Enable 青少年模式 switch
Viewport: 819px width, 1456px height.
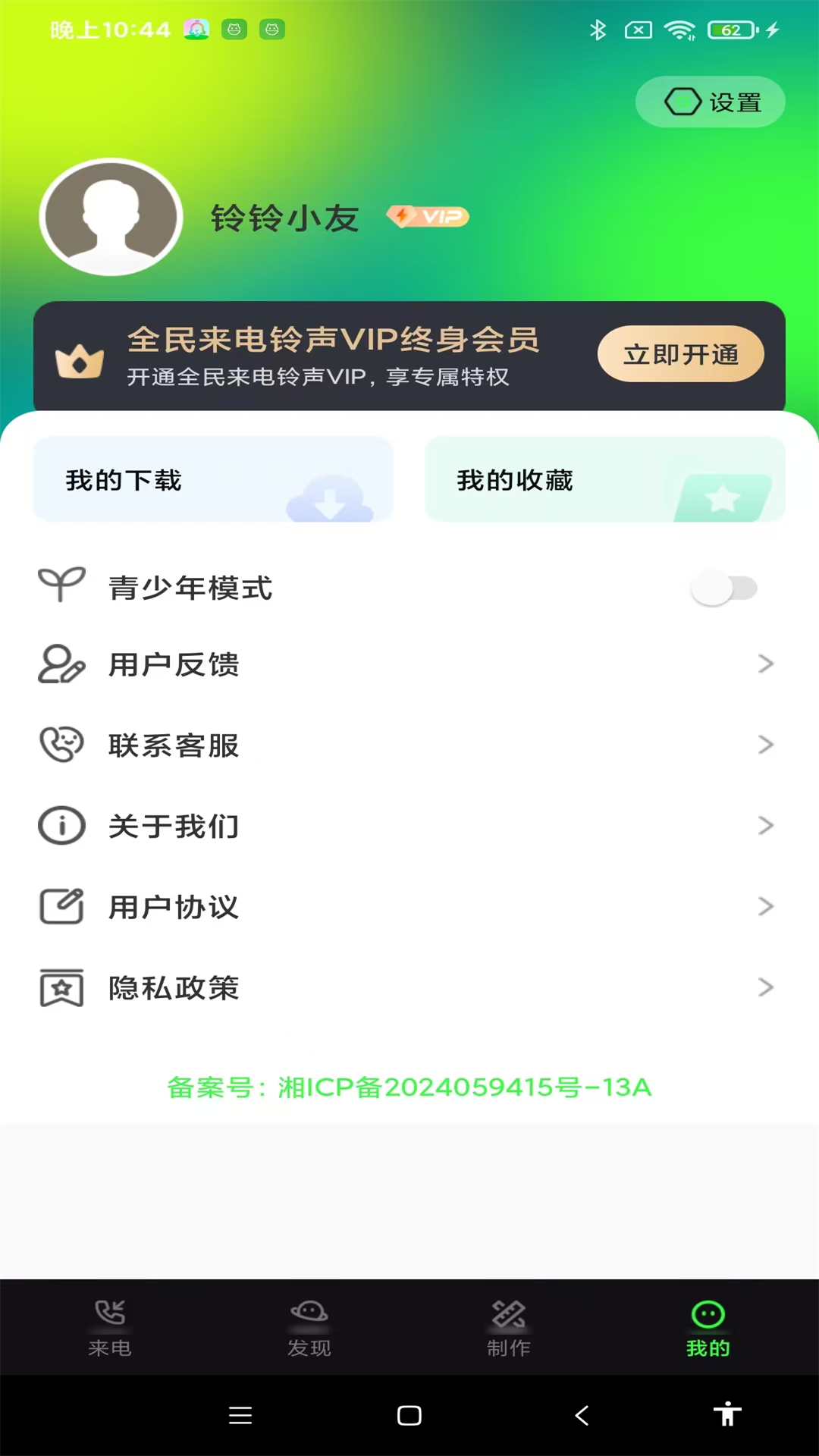pyautogui.click(x=723, y=588)
